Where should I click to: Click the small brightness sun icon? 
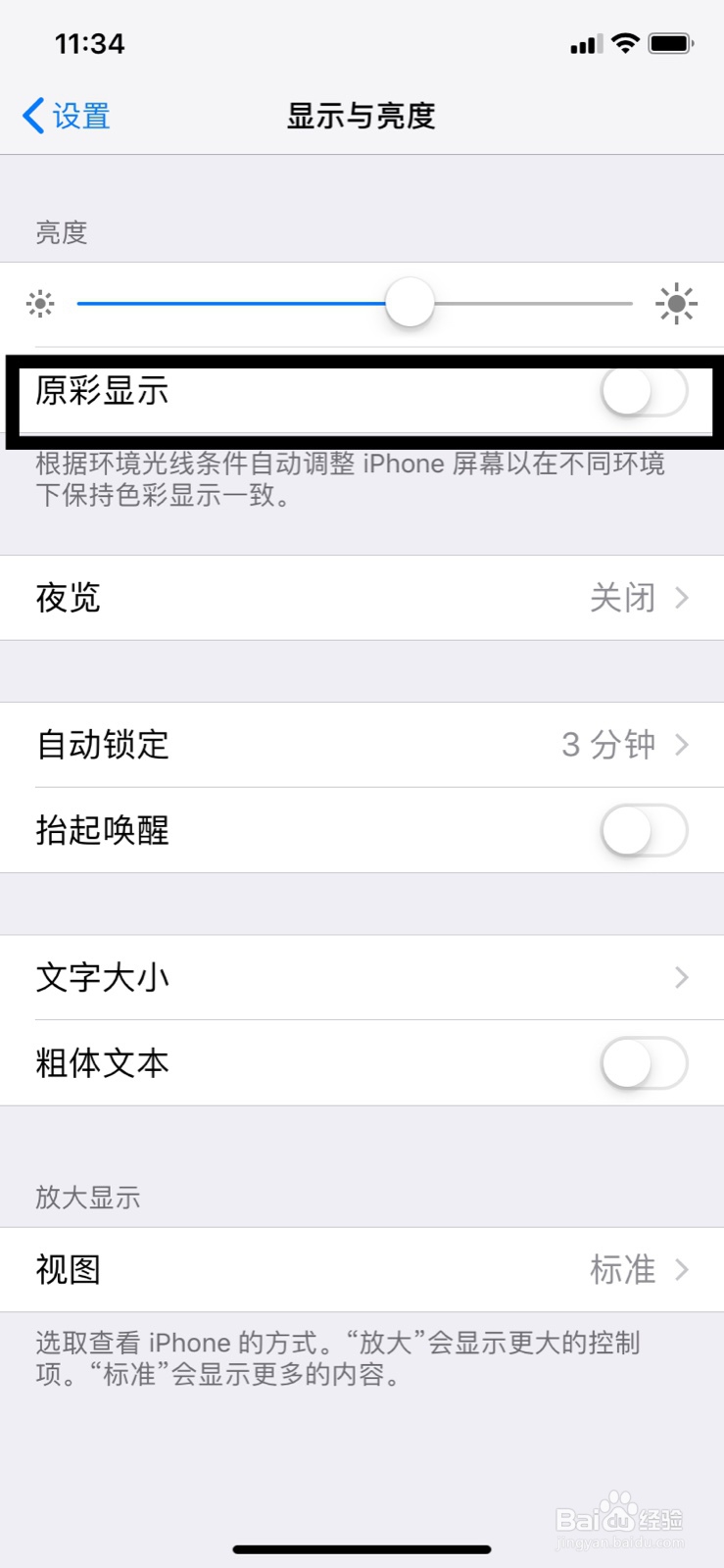pos(39,304)
